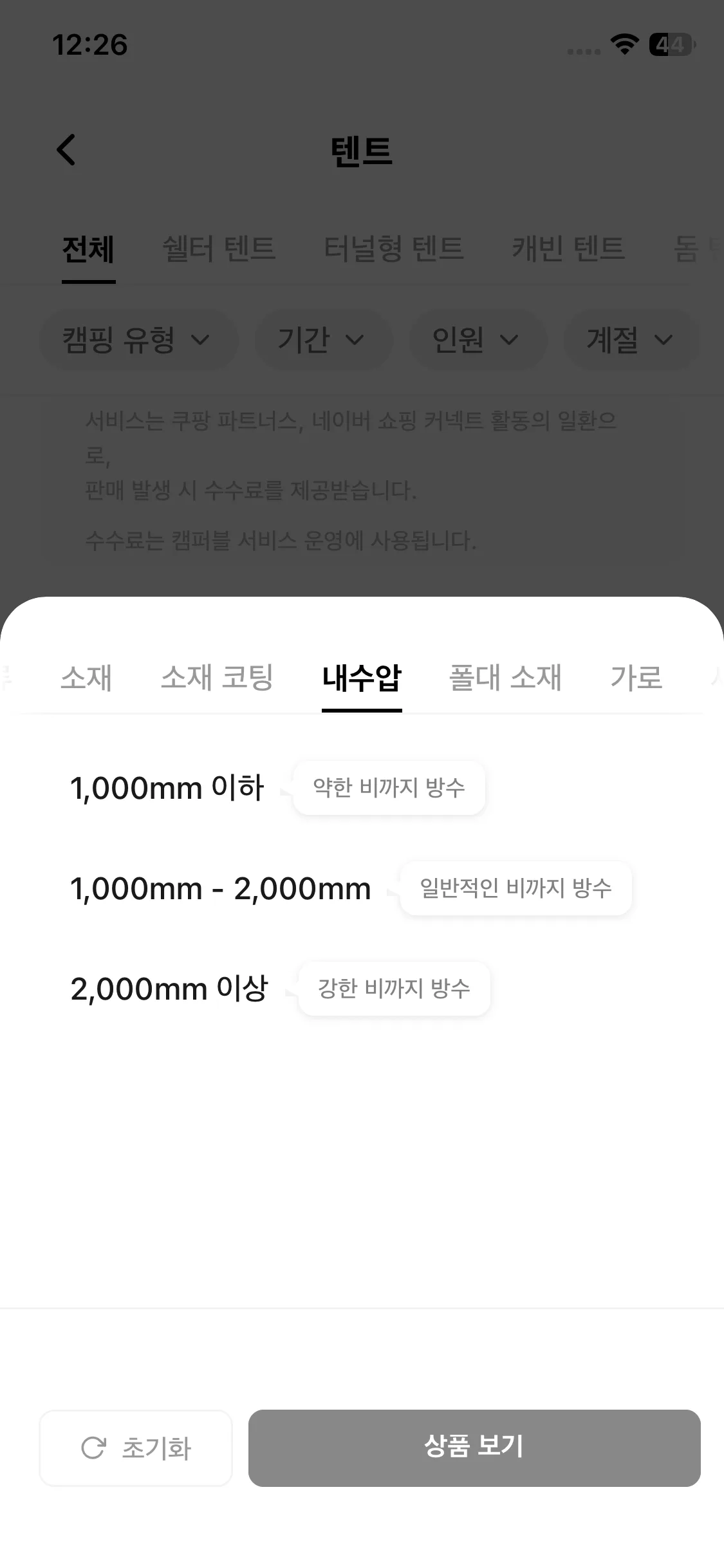Select the 1,000mm 이하 option

tap(167, 788)
